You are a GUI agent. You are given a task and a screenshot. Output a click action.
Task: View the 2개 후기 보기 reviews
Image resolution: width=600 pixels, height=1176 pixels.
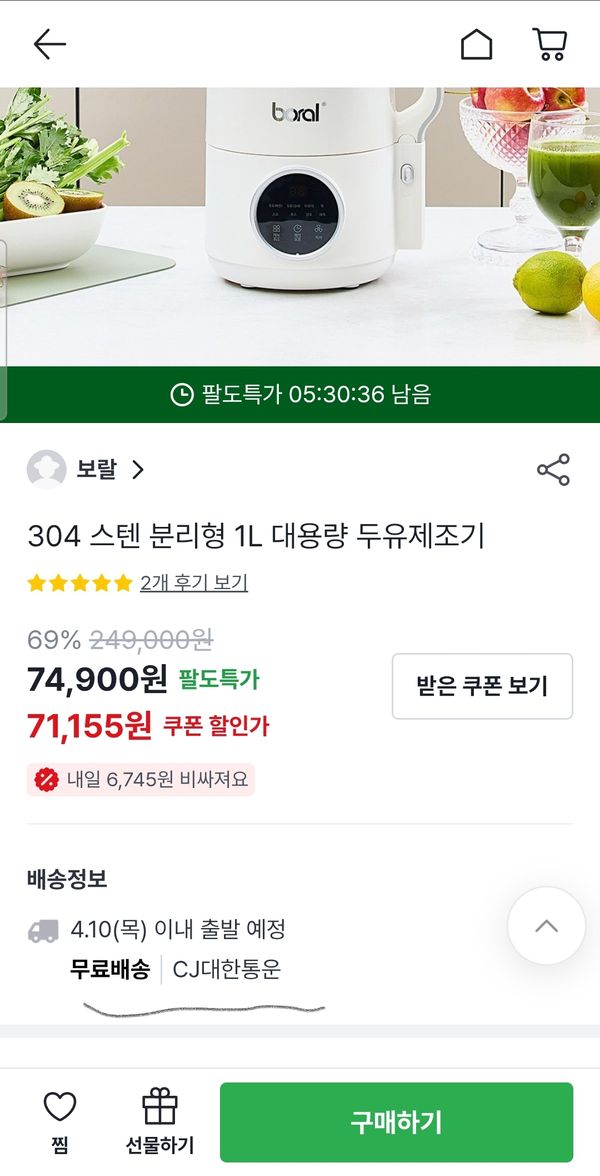click(x=194, y=582)
